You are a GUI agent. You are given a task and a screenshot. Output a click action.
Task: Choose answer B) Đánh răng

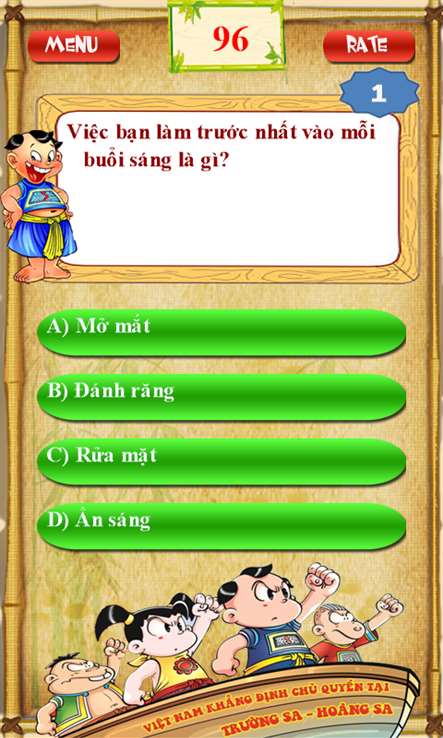point(221,397)
